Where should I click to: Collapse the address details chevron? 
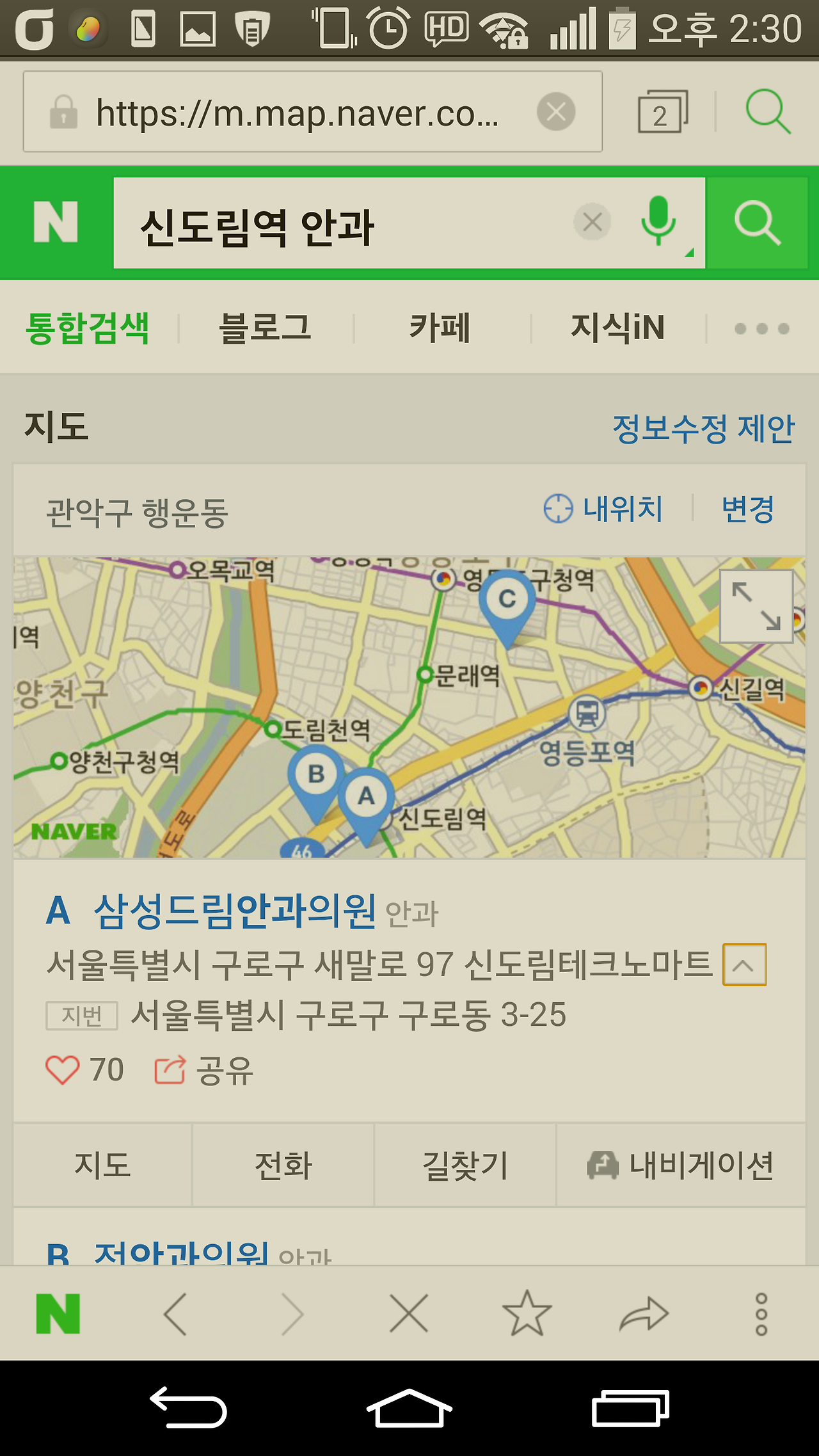[x=744, y=964]
